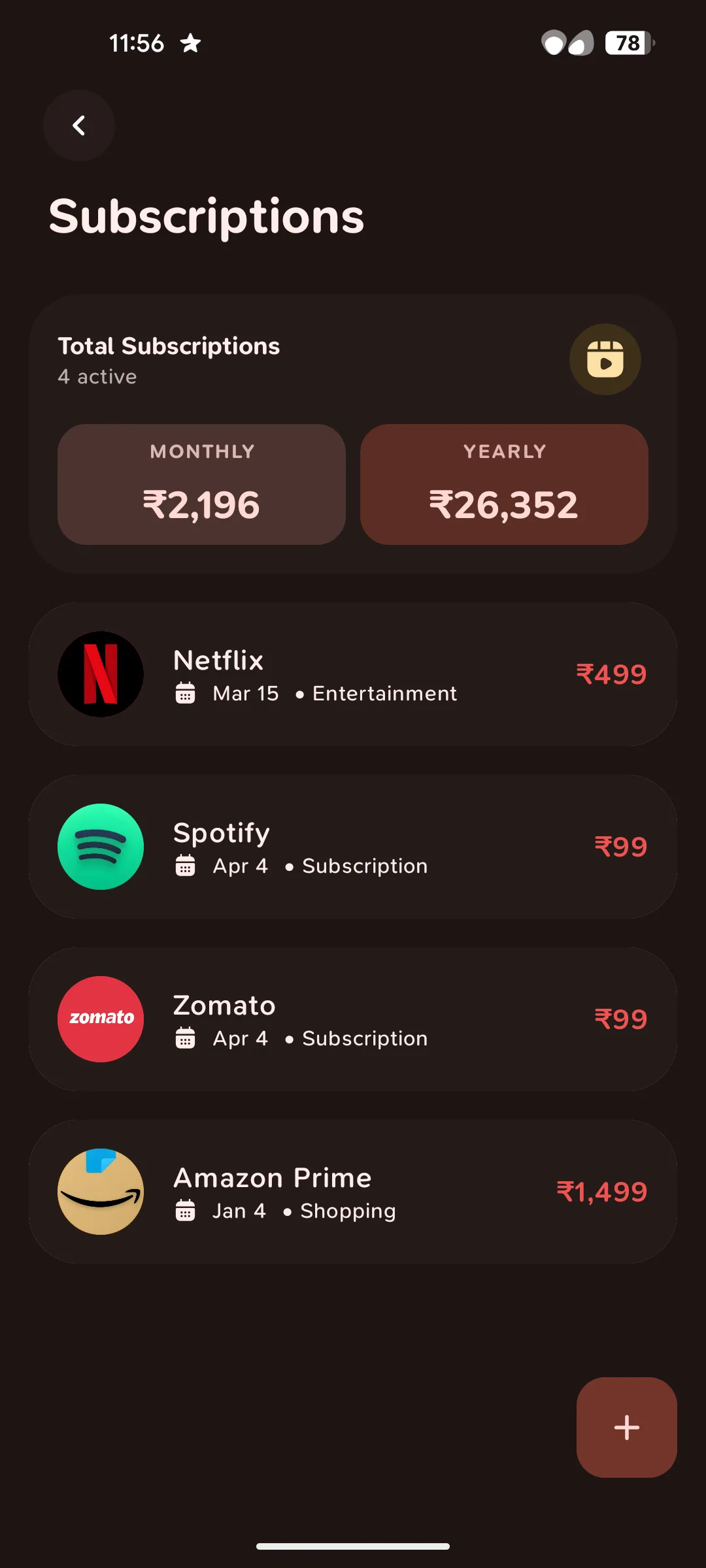Viewport: 706px width, 1568px height.
Task: Switch to the Yearly spending view
Action: pyautogui.click(x=504, y=483)
